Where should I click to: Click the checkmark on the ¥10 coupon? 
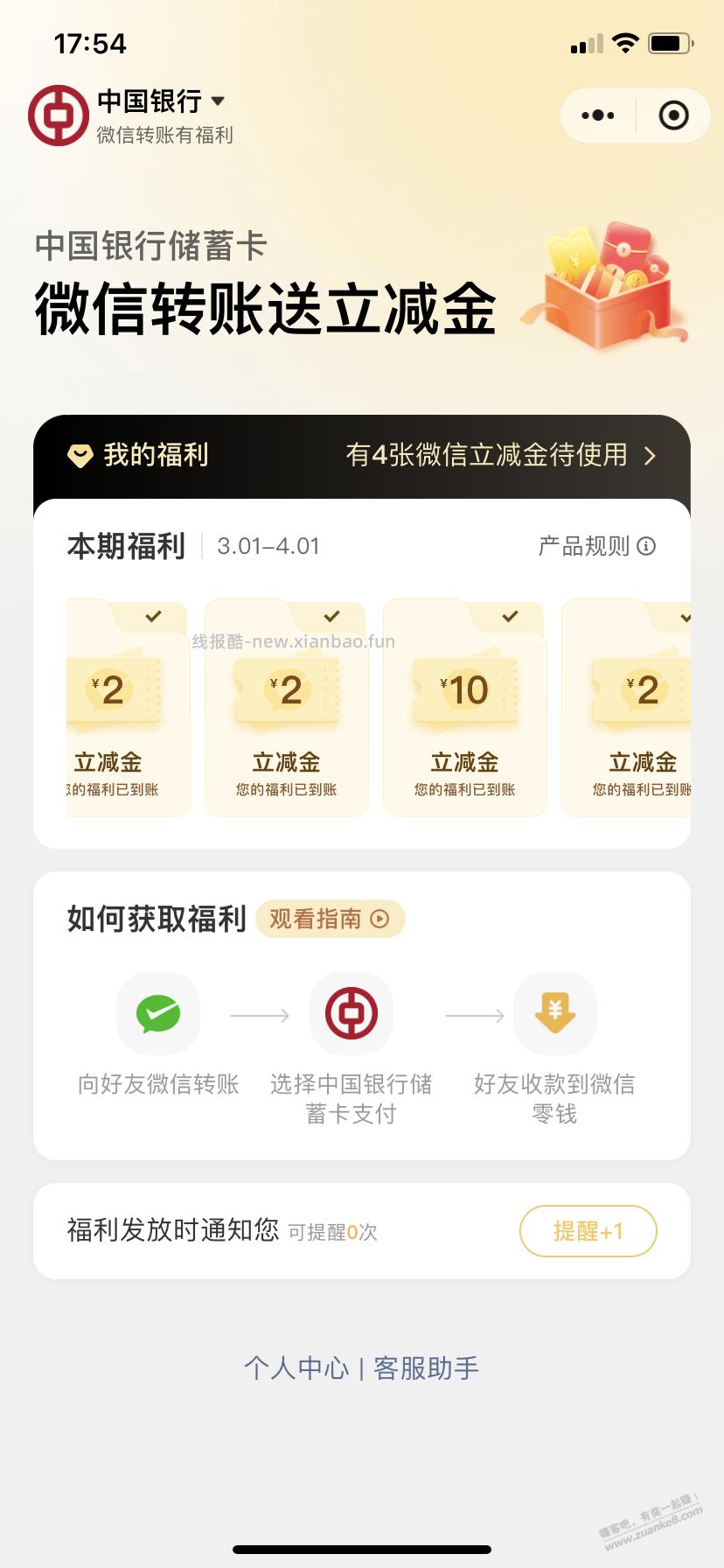[511, 615]
